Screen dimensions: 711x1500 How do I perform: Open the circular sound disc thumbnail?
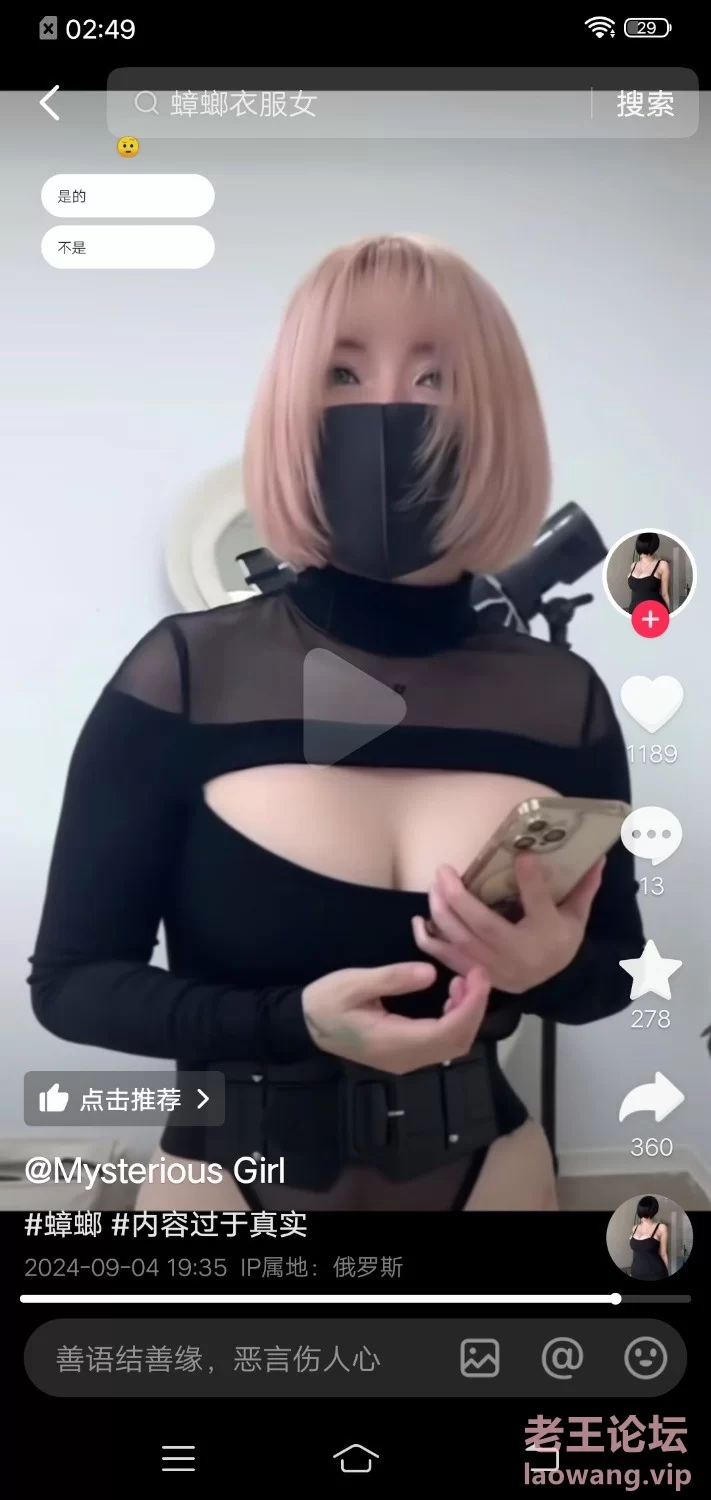(650, 1238)
